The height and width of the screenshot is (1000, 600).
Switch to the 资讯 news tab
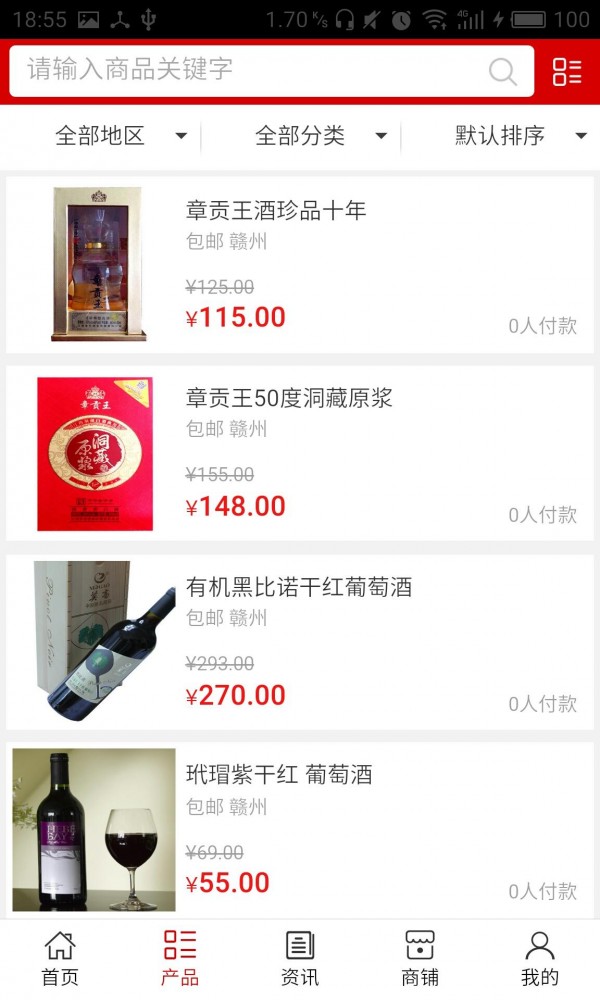click(300, 959)
